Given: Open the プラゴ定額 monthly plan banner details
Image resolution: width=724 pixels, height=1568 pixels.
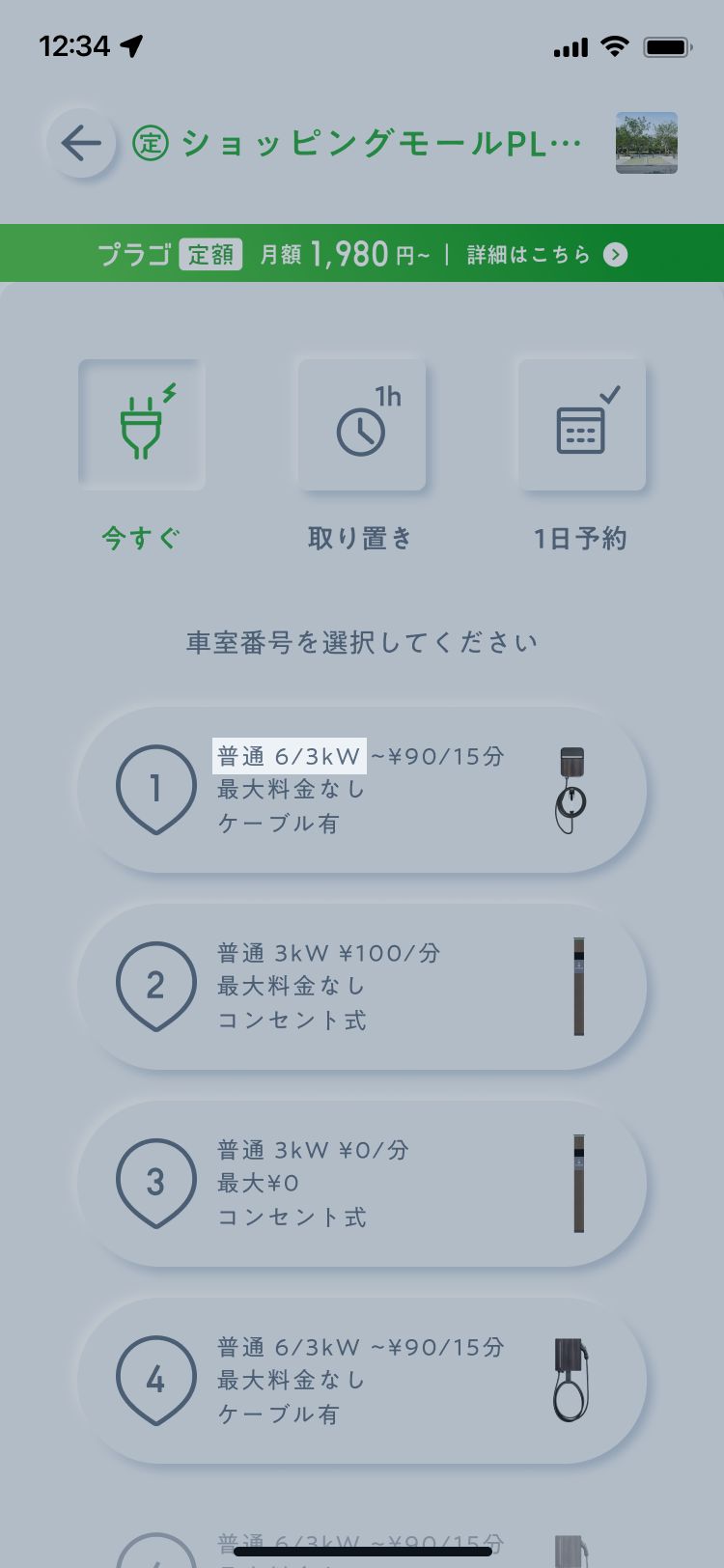Looking at the screenshot, I should [362, 254].
